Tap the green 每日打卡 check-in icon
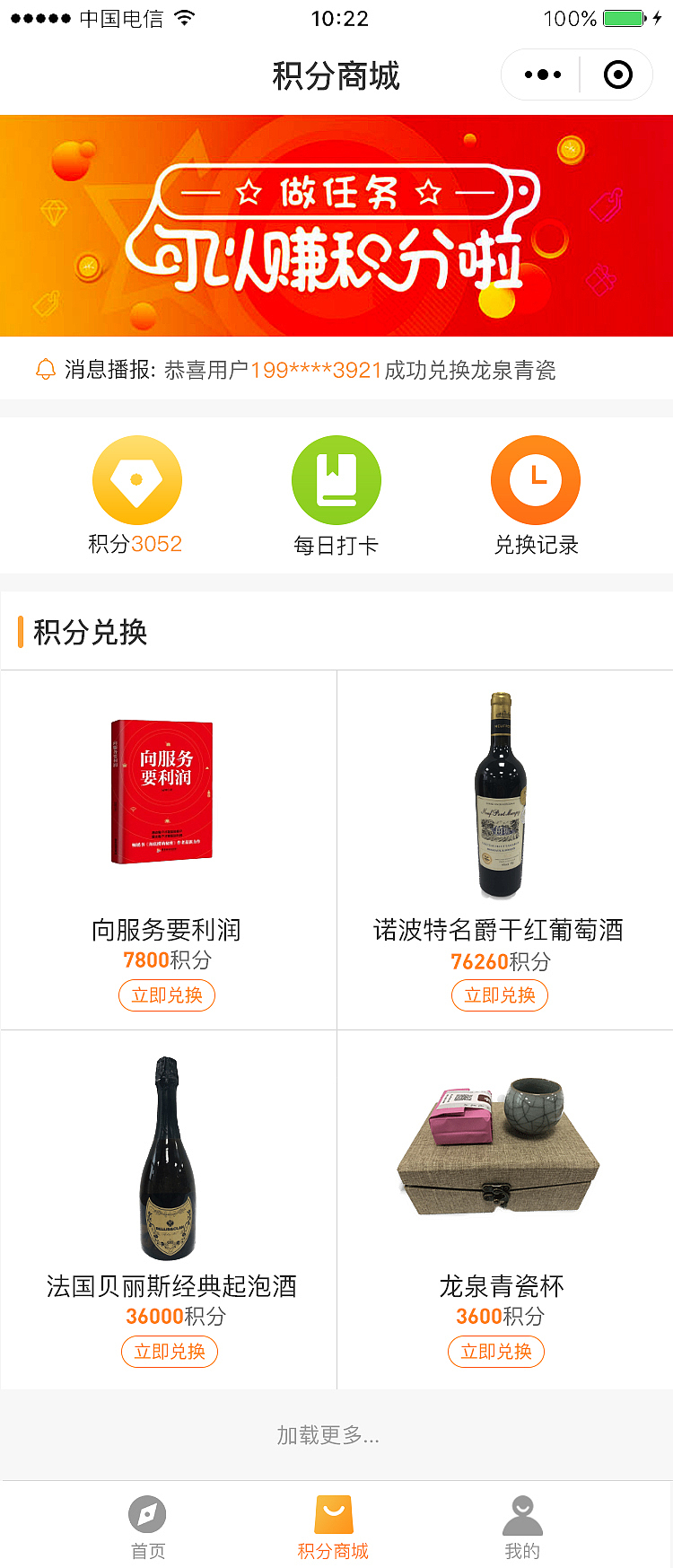This screenshot has width=673, height=1568. [x=336, y=479]
